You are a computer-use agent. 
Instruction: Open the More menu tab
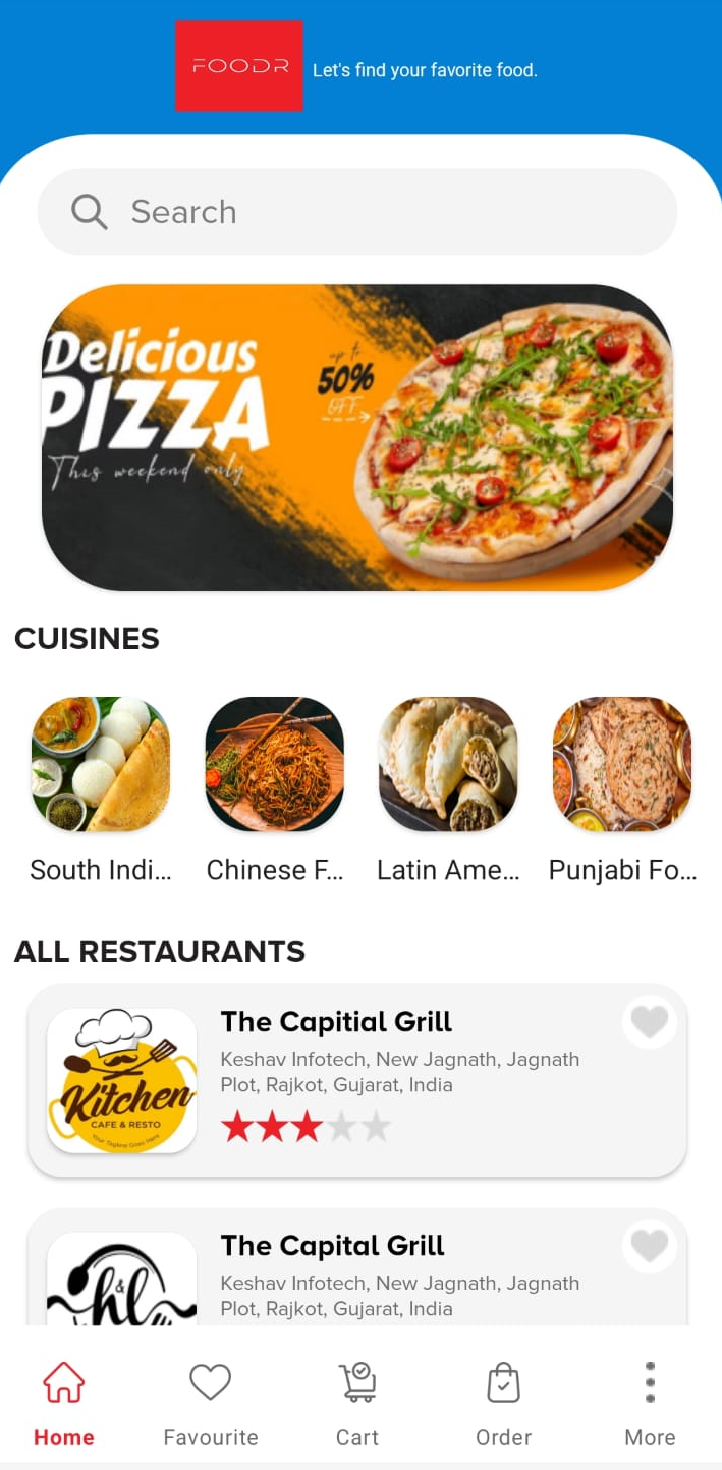click(650, 1403)
